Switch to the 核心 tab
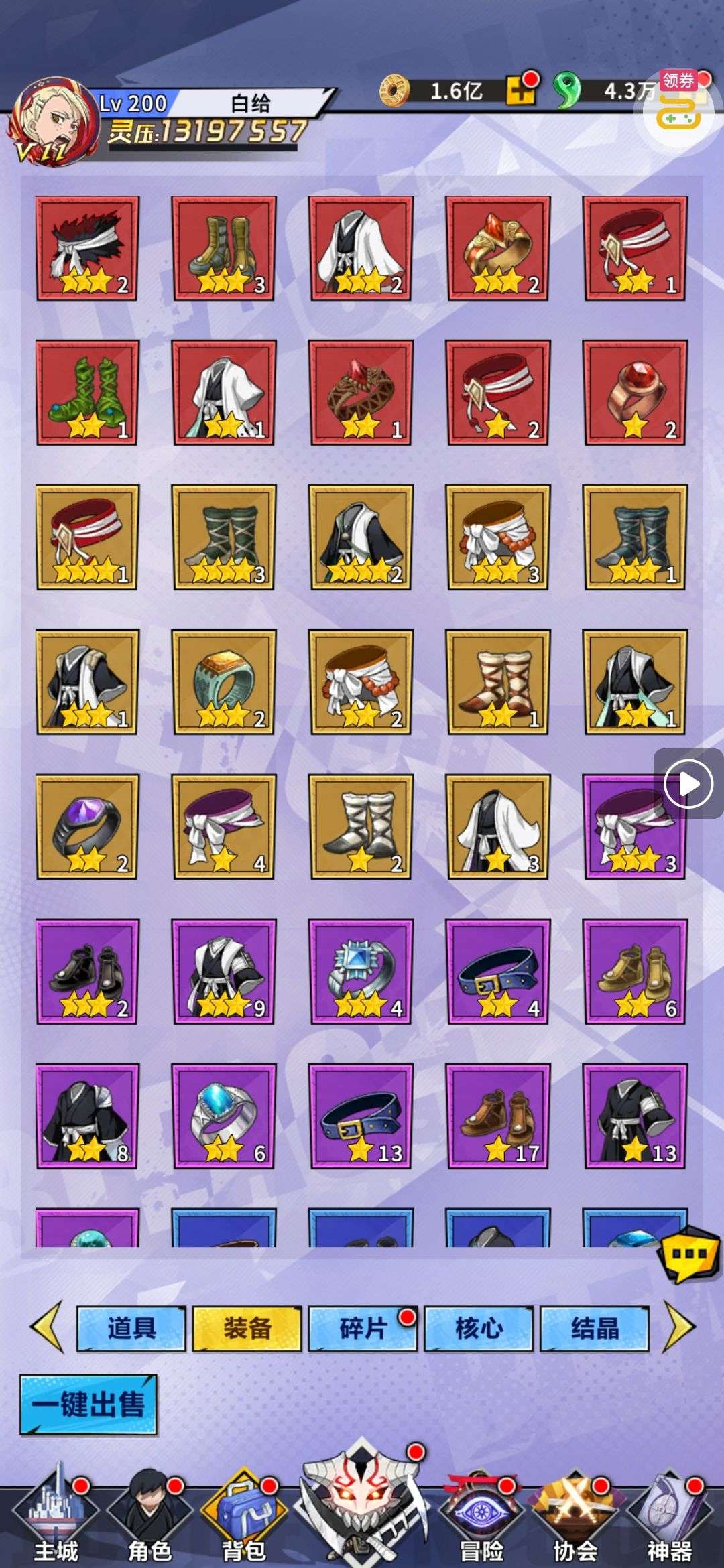This screenshot has width=724, height=1568. [479, 1327]
